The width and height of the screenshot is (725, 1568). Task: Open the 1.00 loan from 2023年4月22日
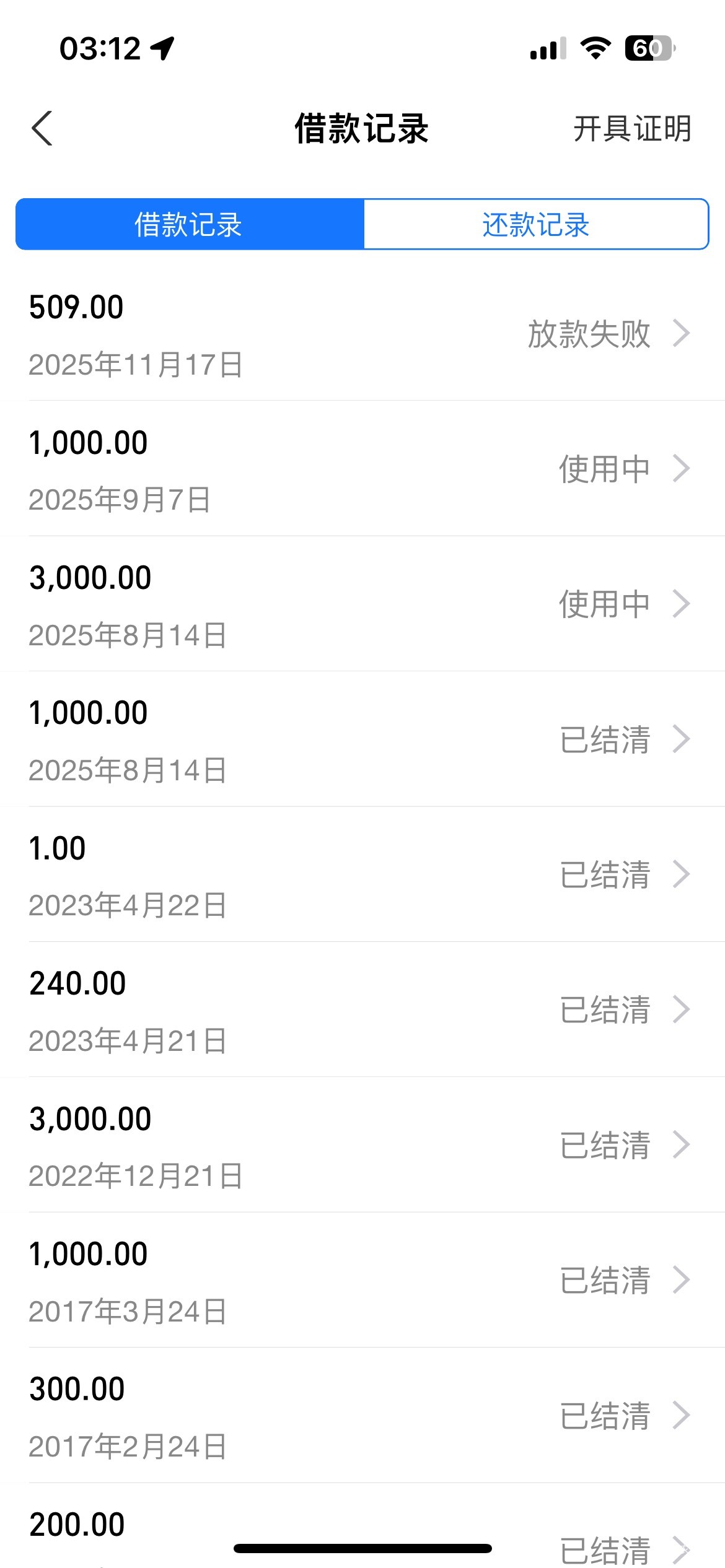pyautogui.click(x=362, y=874)
